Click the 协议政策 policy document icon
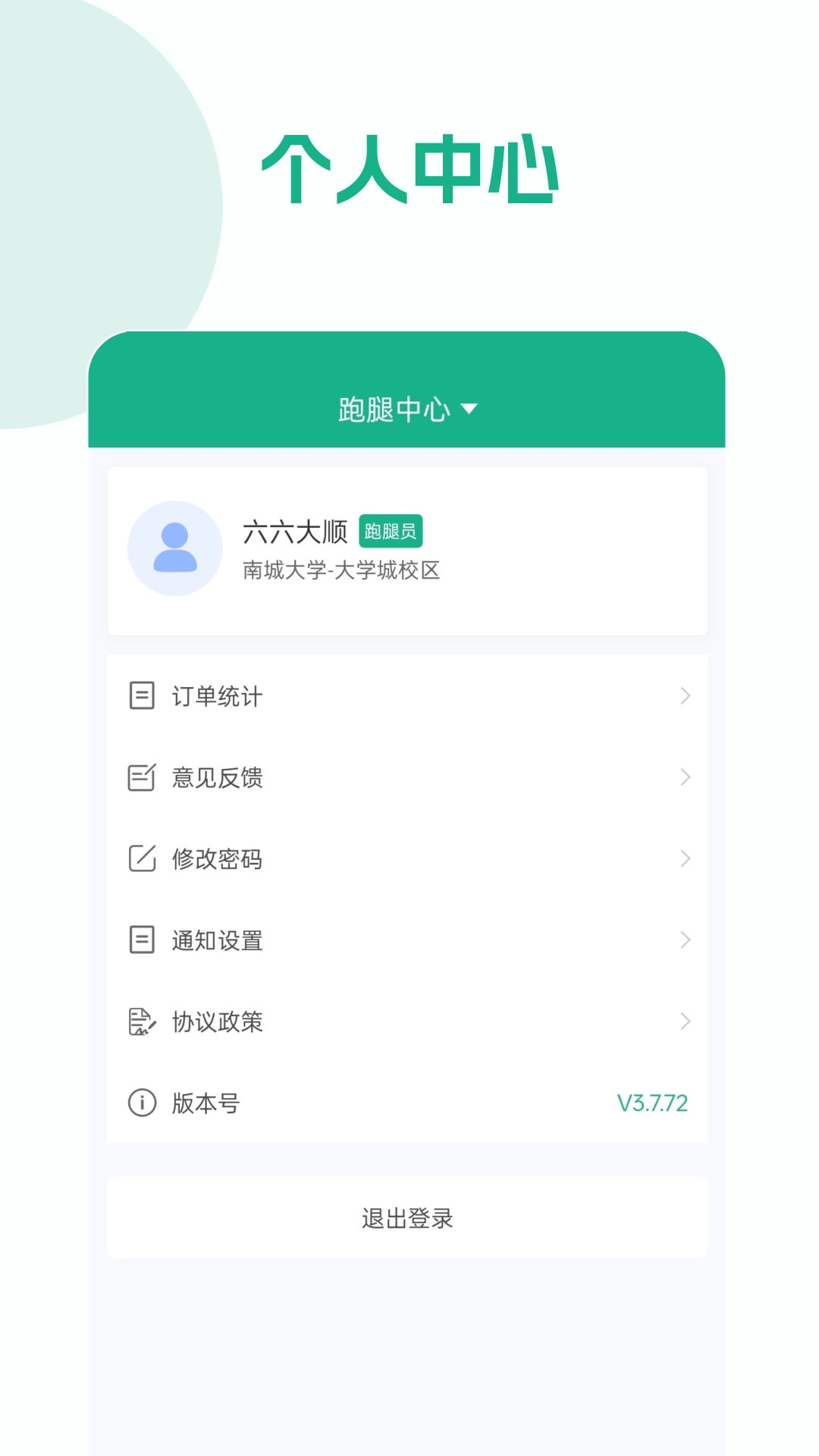The width and height of the screenshot is (819, 1456). [141, 1021]
